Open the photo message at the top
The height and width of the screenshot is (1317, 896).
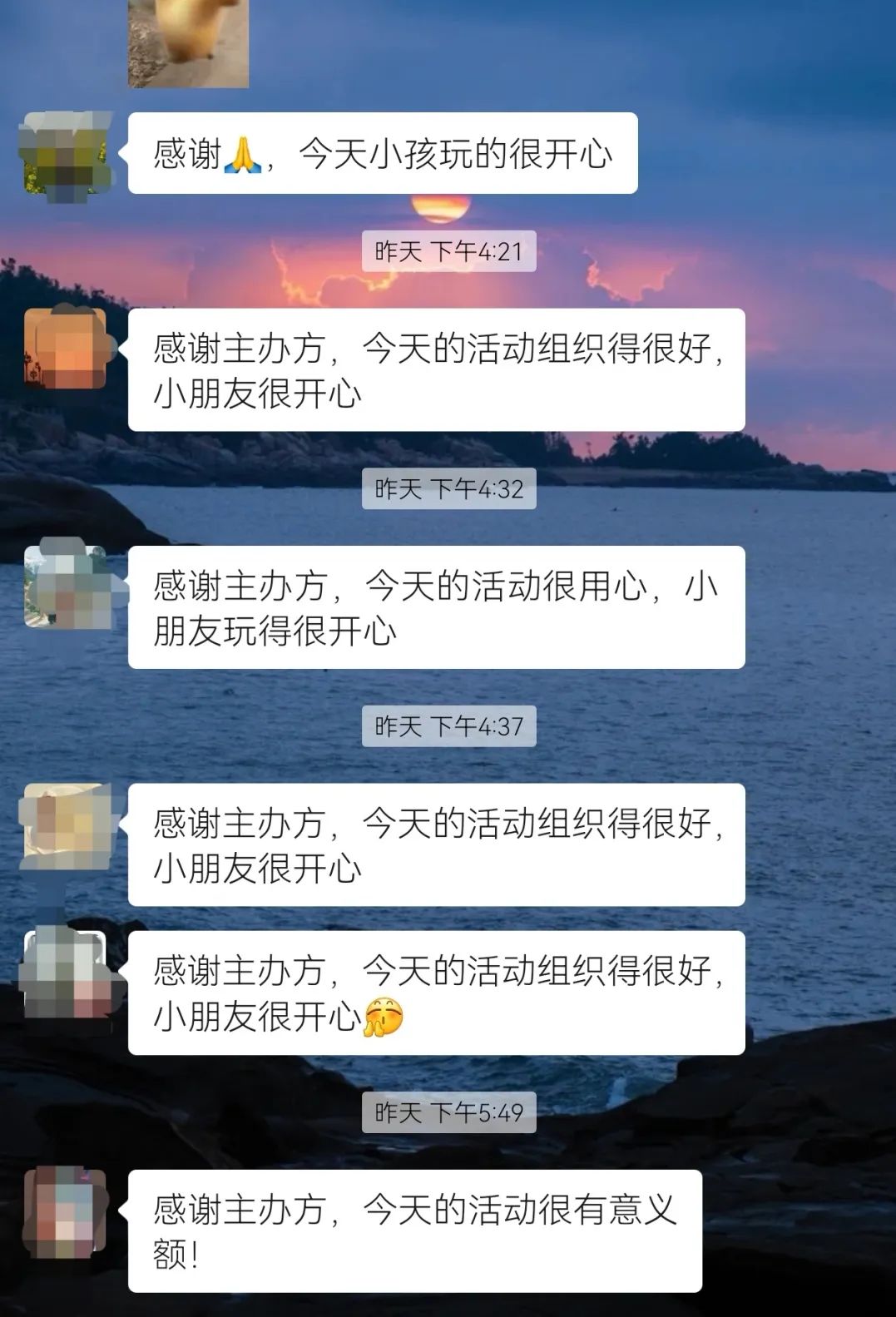click(x=188, y=42)
